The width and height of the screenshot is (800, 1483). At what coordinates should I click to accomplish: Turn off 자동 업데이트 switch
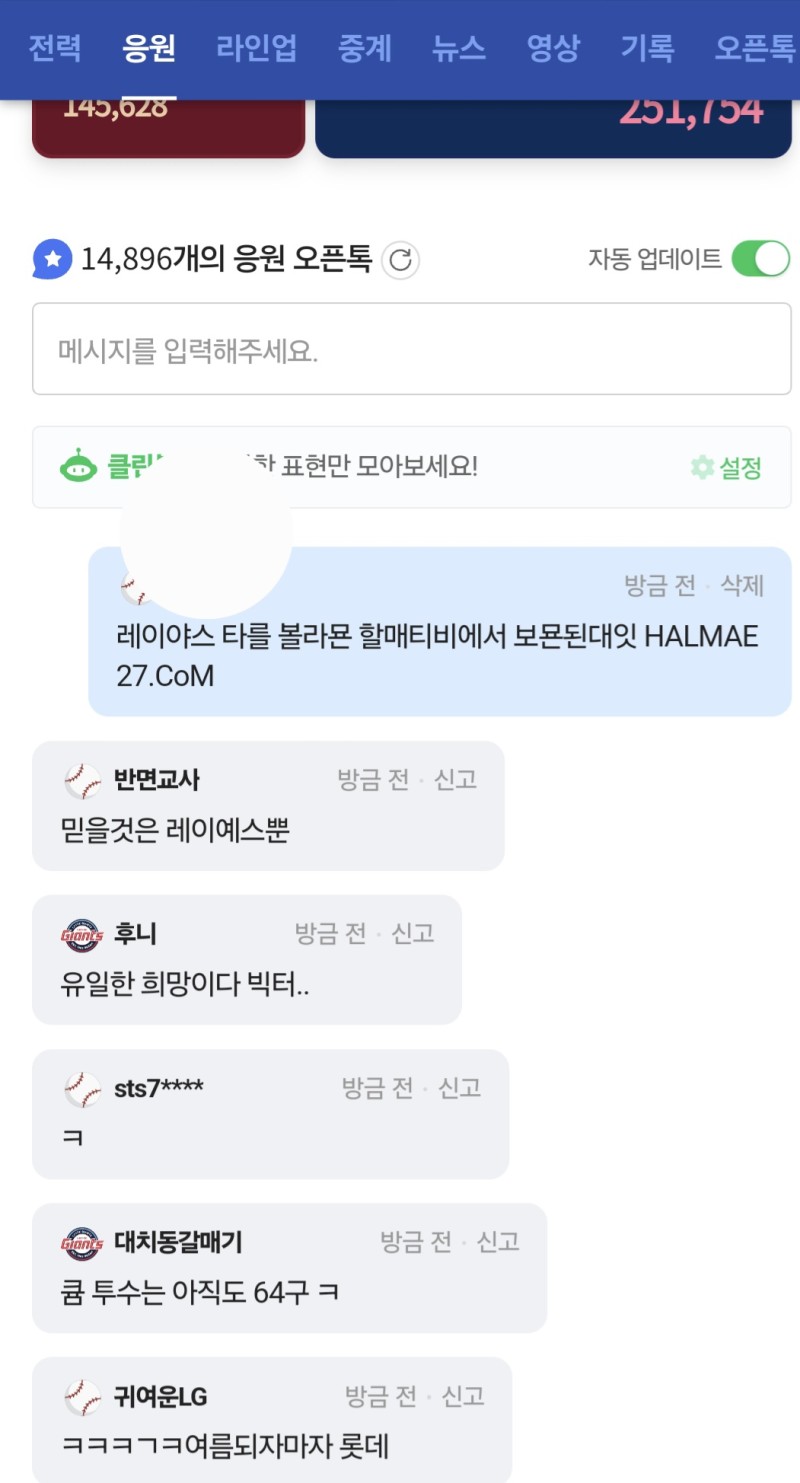(x=760, y=259)
